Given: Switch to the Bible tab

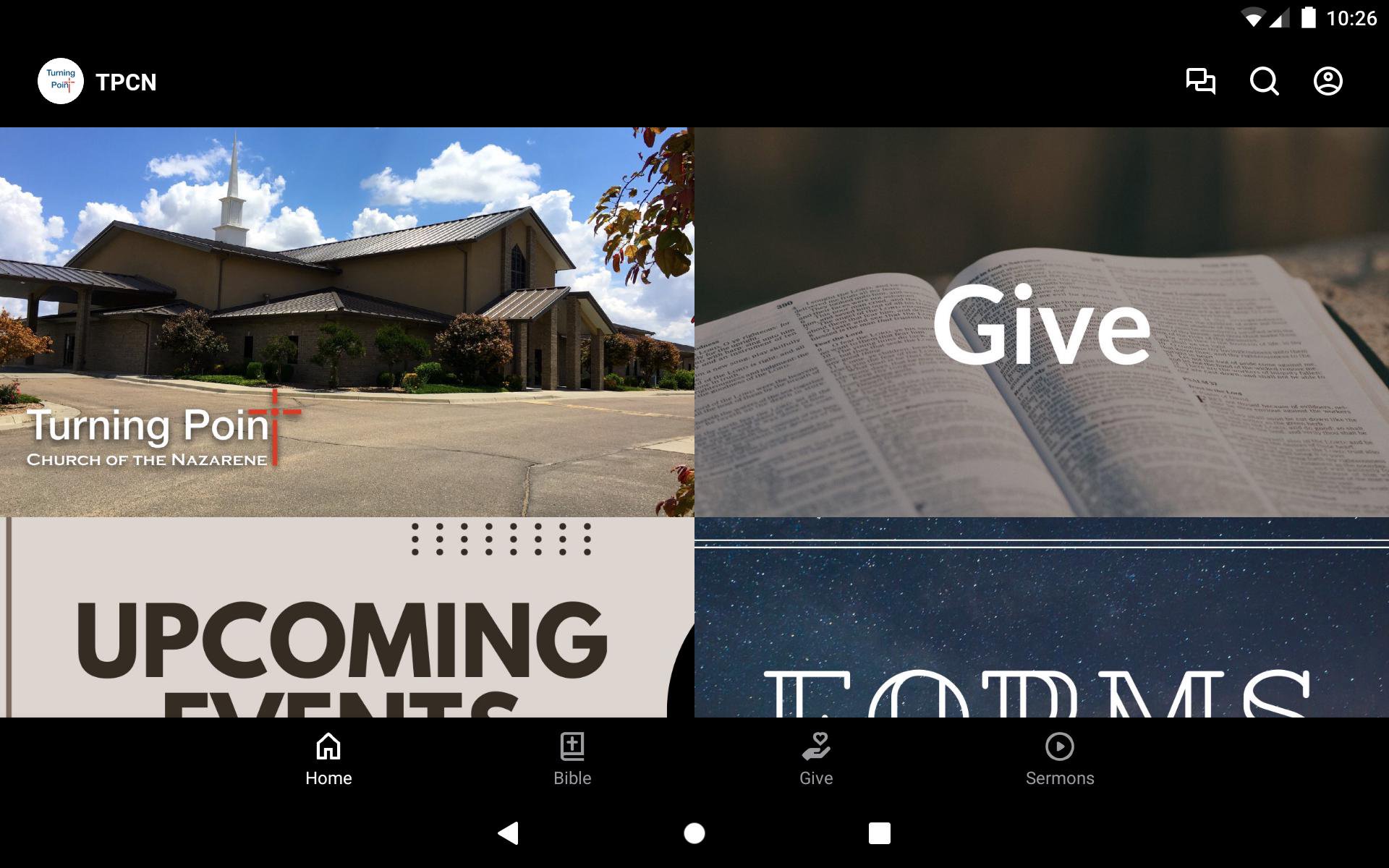Looking at the screenshot, I should (572, 759).
